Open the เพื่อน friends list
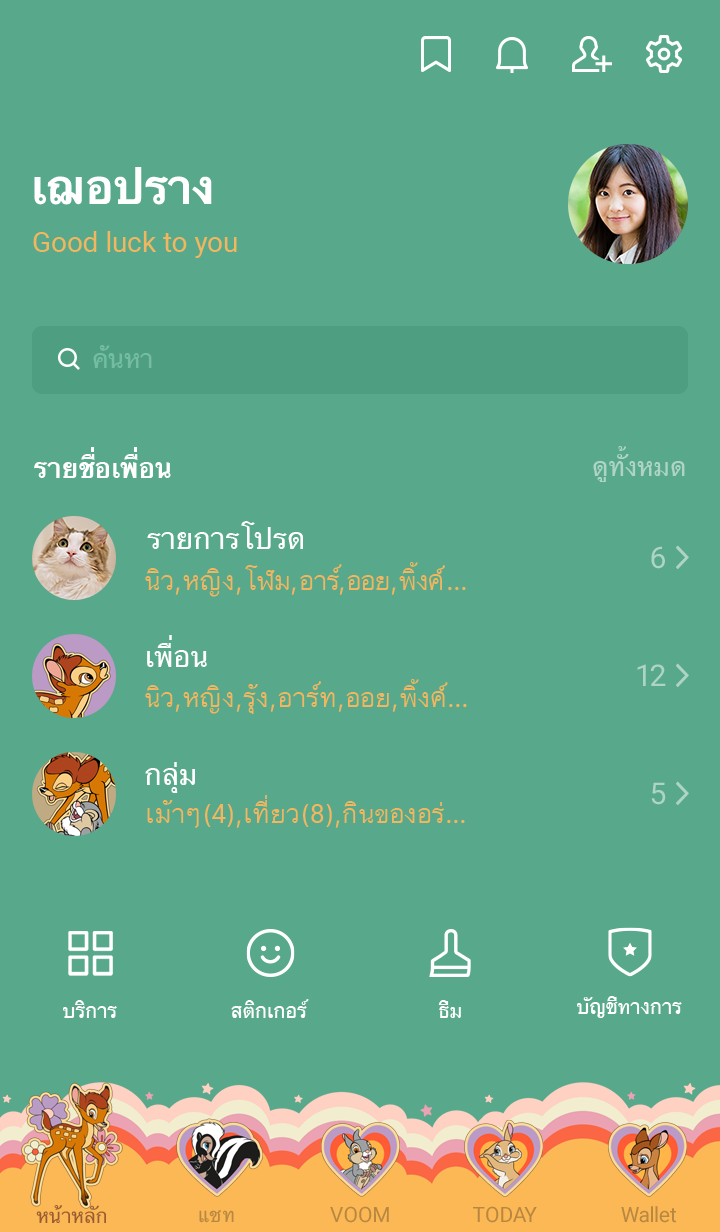720x1232 pixels. [360, 676]
